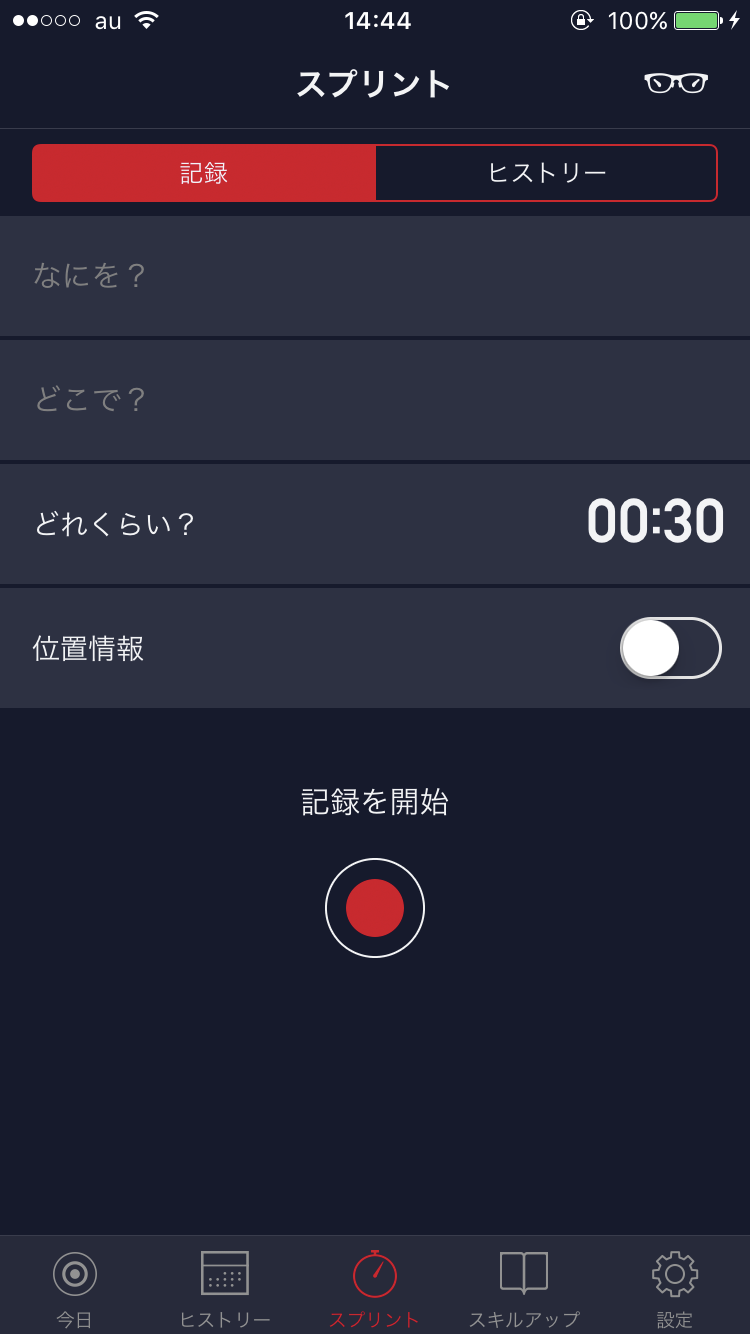Open the 設定 gear icon in tab bar
750x1334 pixels.
673,1273
